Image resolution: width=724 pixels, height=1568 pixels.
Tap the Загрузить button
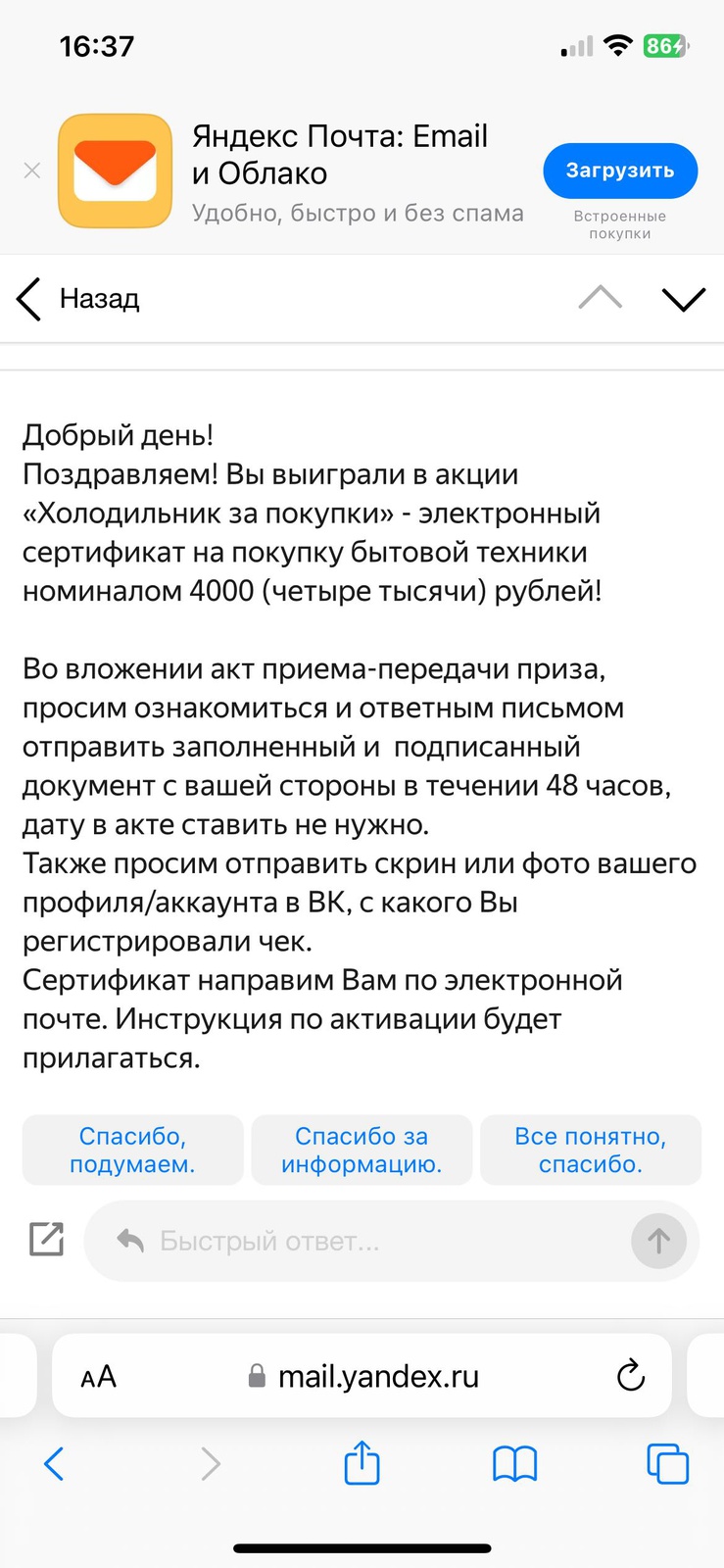pos(620,171)
